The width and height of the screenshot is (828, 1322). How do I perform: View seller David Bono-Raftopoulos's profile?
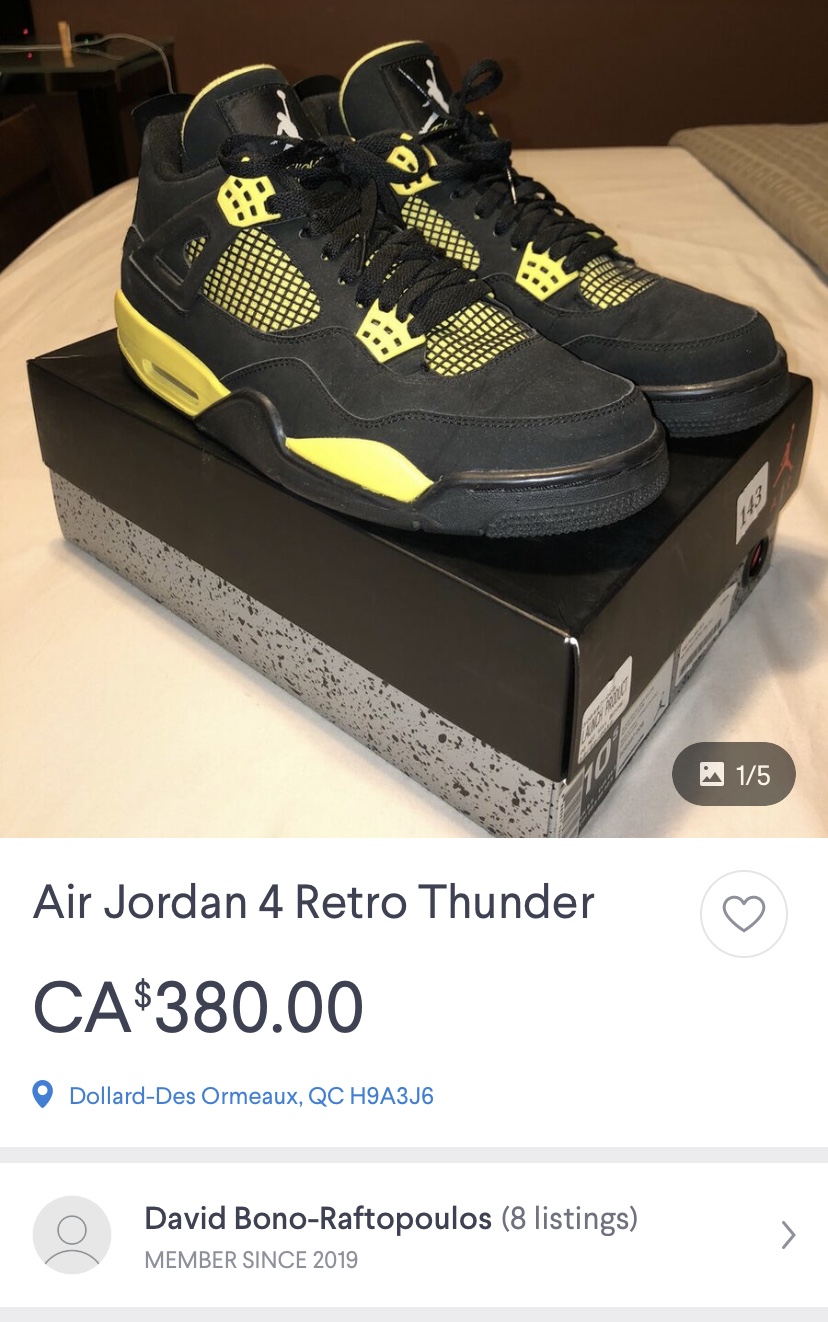(x=390, y=1236)
